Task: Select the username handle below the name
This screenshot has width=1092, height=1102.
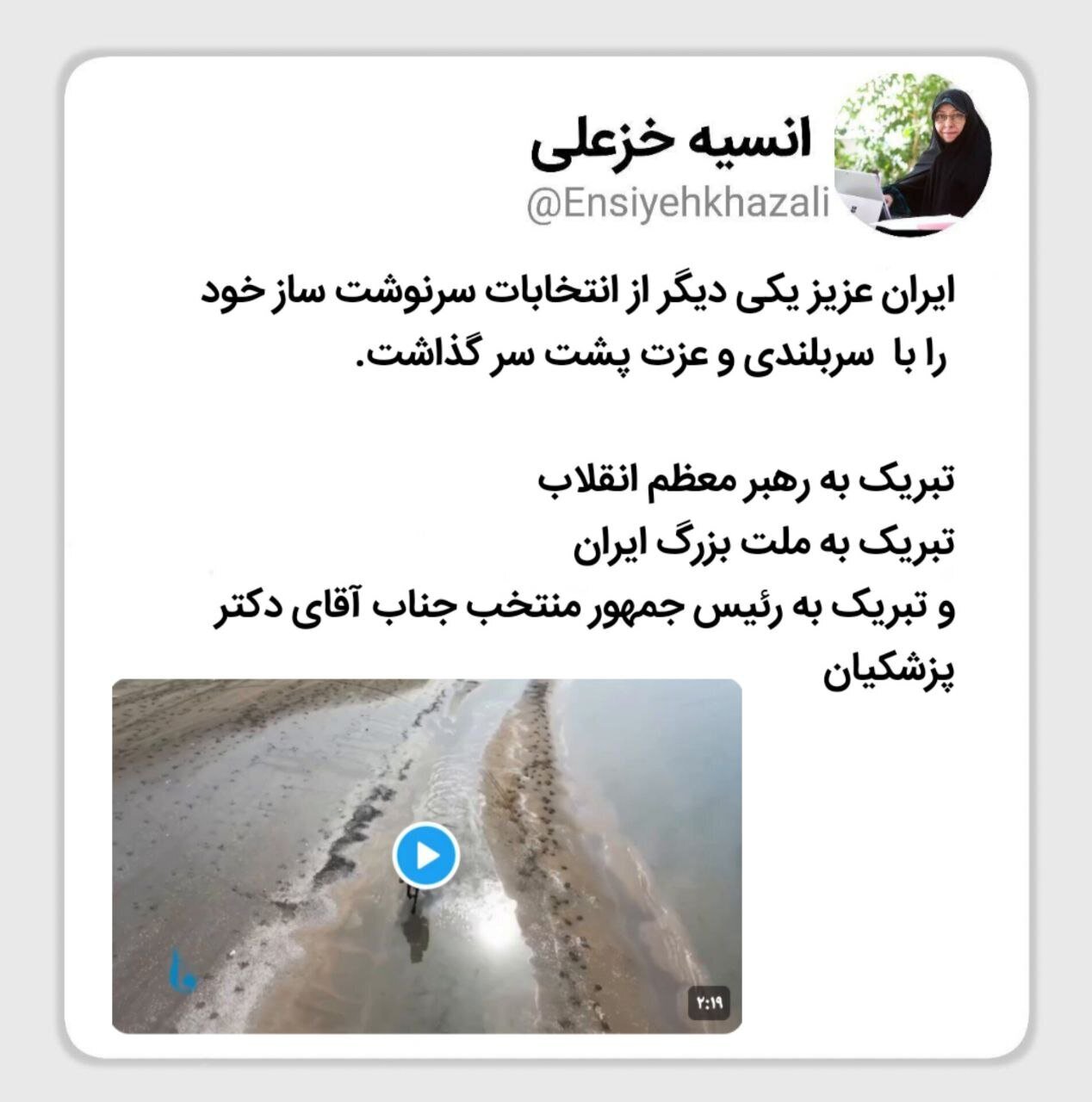Action: 679,201
